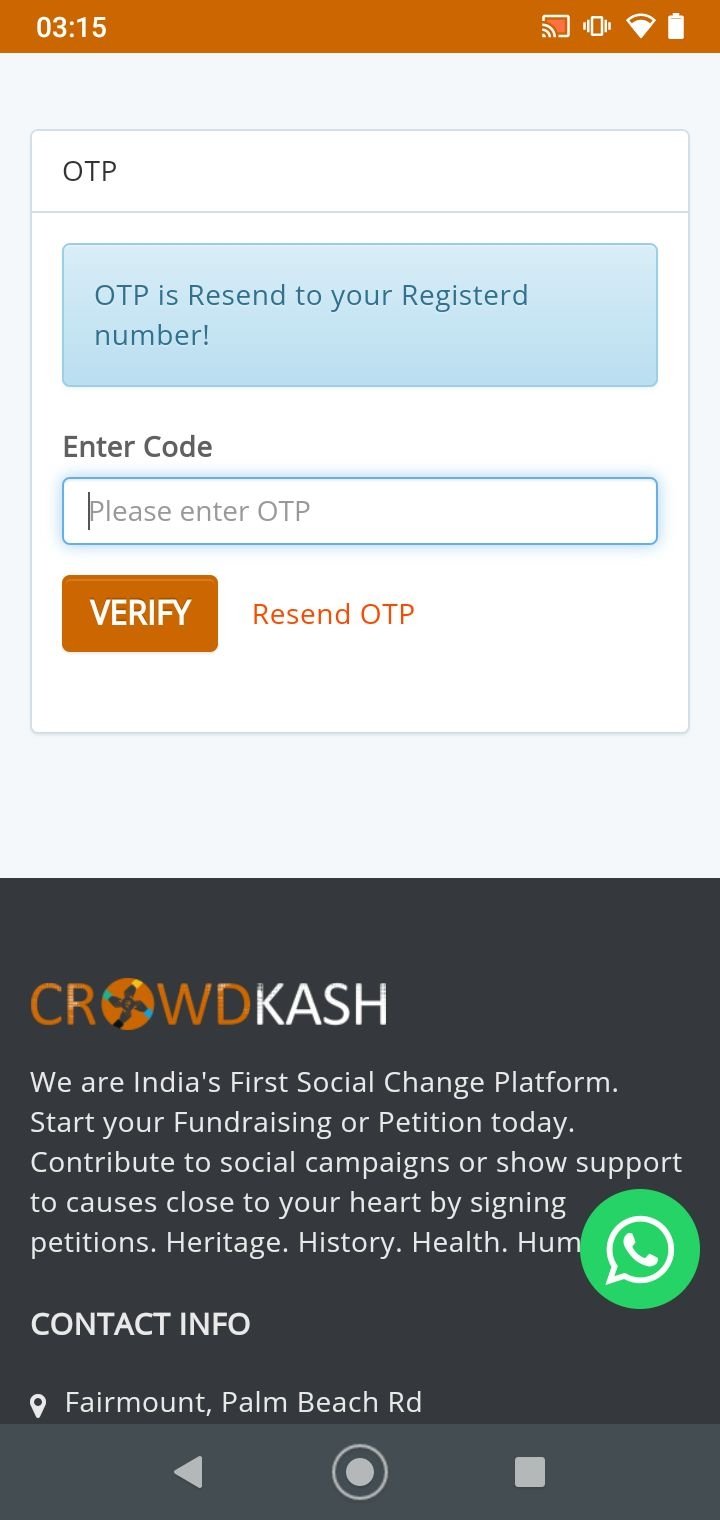The height and width of the screenshot is (1520, 720).
Task: Open the WhatsApp chat floating button
Action: click(x=640, y=1249)
